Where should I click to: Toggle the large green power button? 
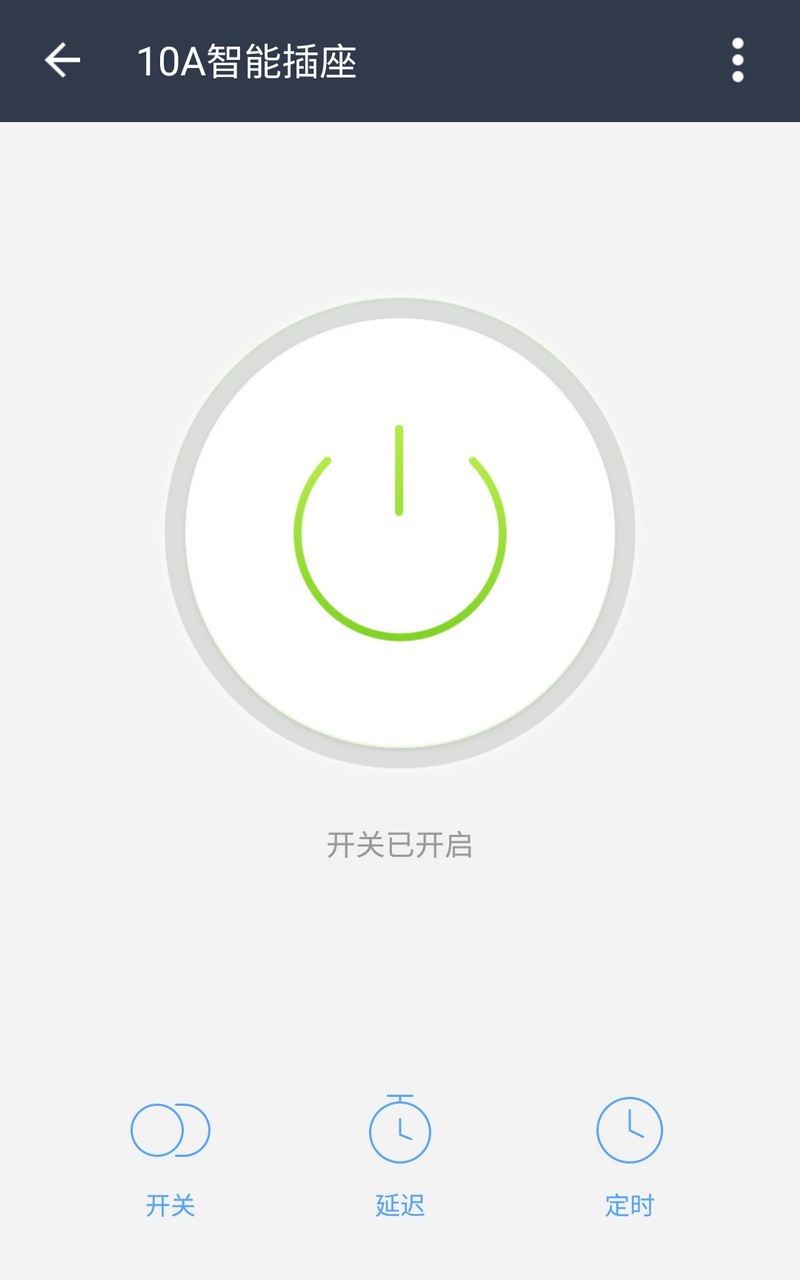point(400,533)
